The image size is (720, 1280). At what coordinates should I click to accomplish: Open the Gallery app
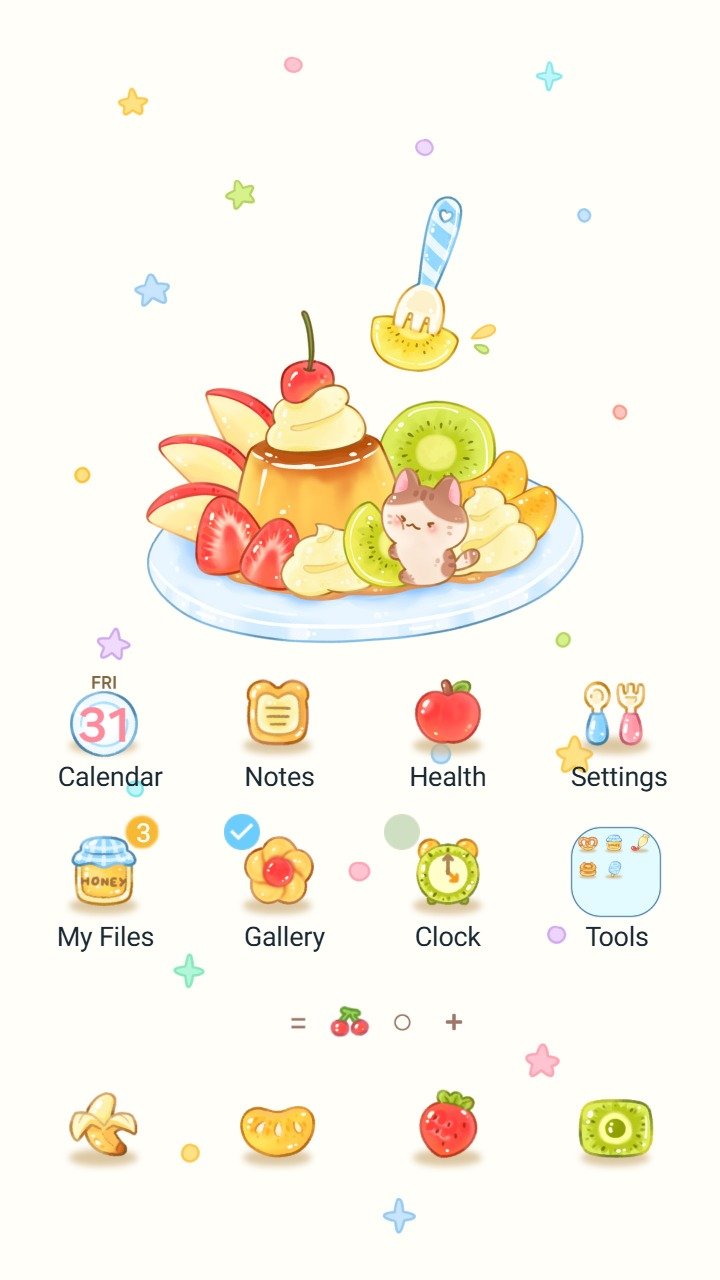pyautogui.click(x=279, y=872)
